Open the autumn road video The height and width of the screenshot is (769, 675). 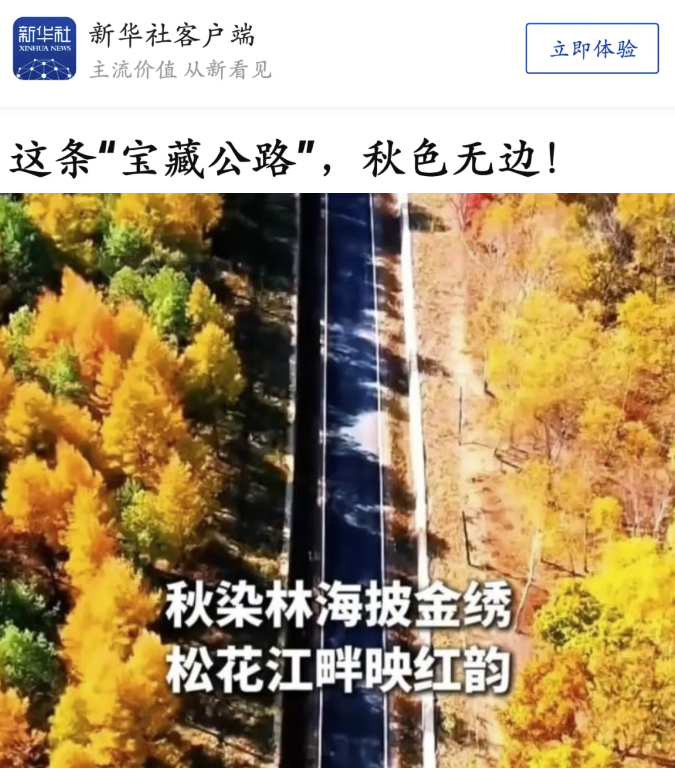coord(337,480)
